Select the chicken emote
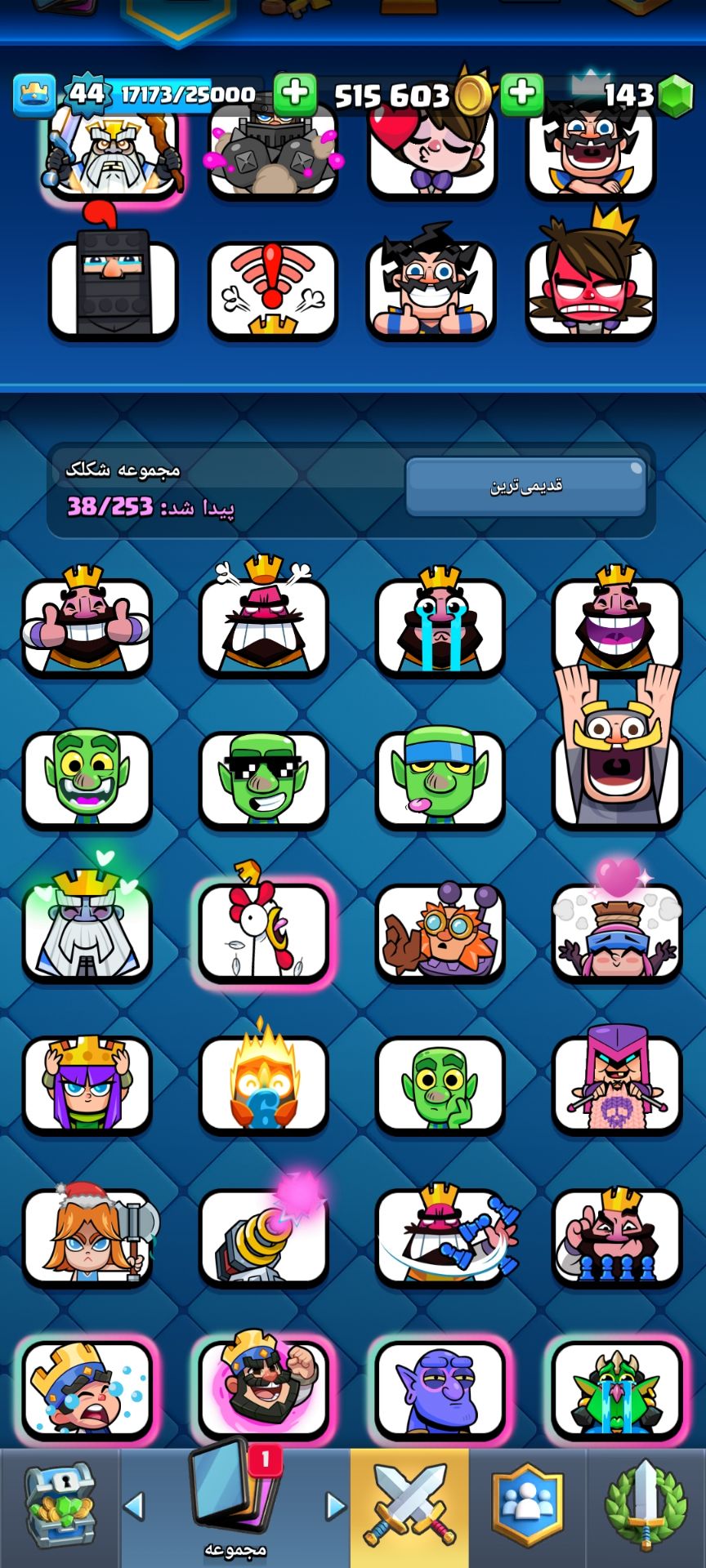Image resolution: width=706 pixels, height=1568 pixels. coord(264,933)
